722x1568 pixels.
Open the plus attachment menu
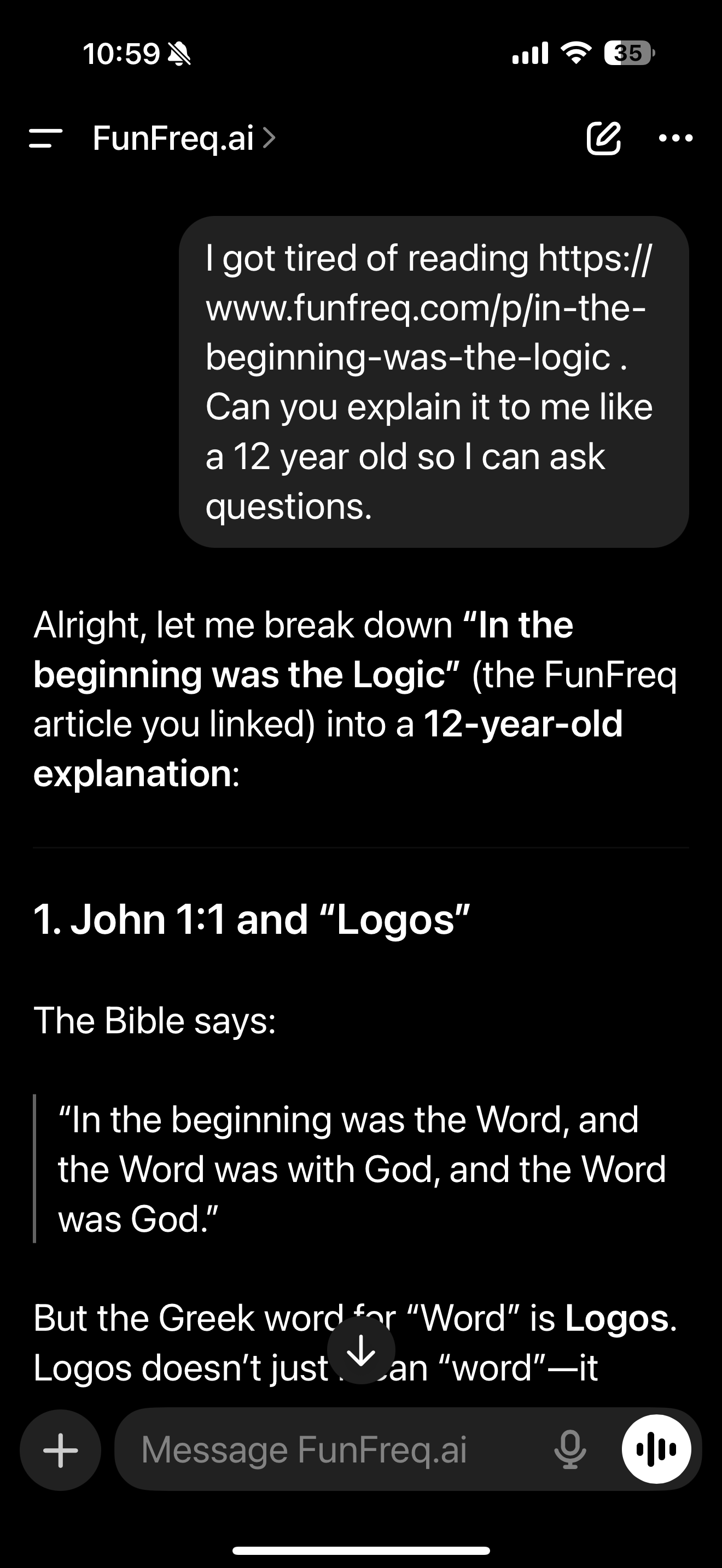60,1450
